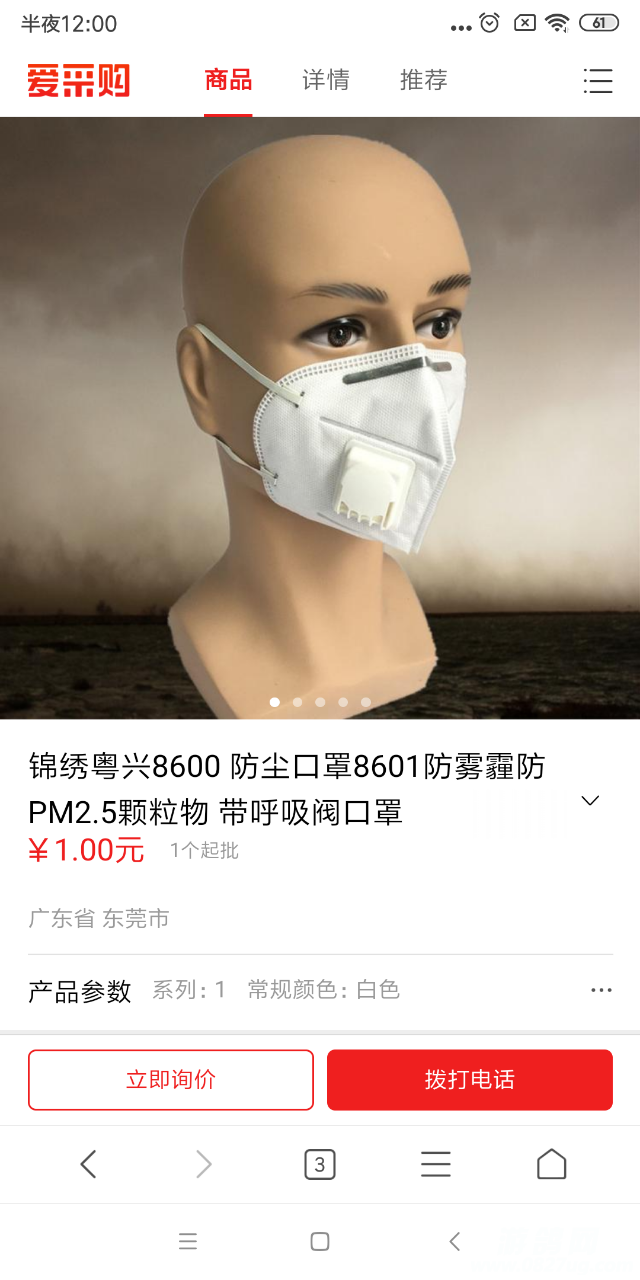This screenshot has width=640, height=1280.
Task: Switch to the 详情 tab
Action: click(326, 80)
